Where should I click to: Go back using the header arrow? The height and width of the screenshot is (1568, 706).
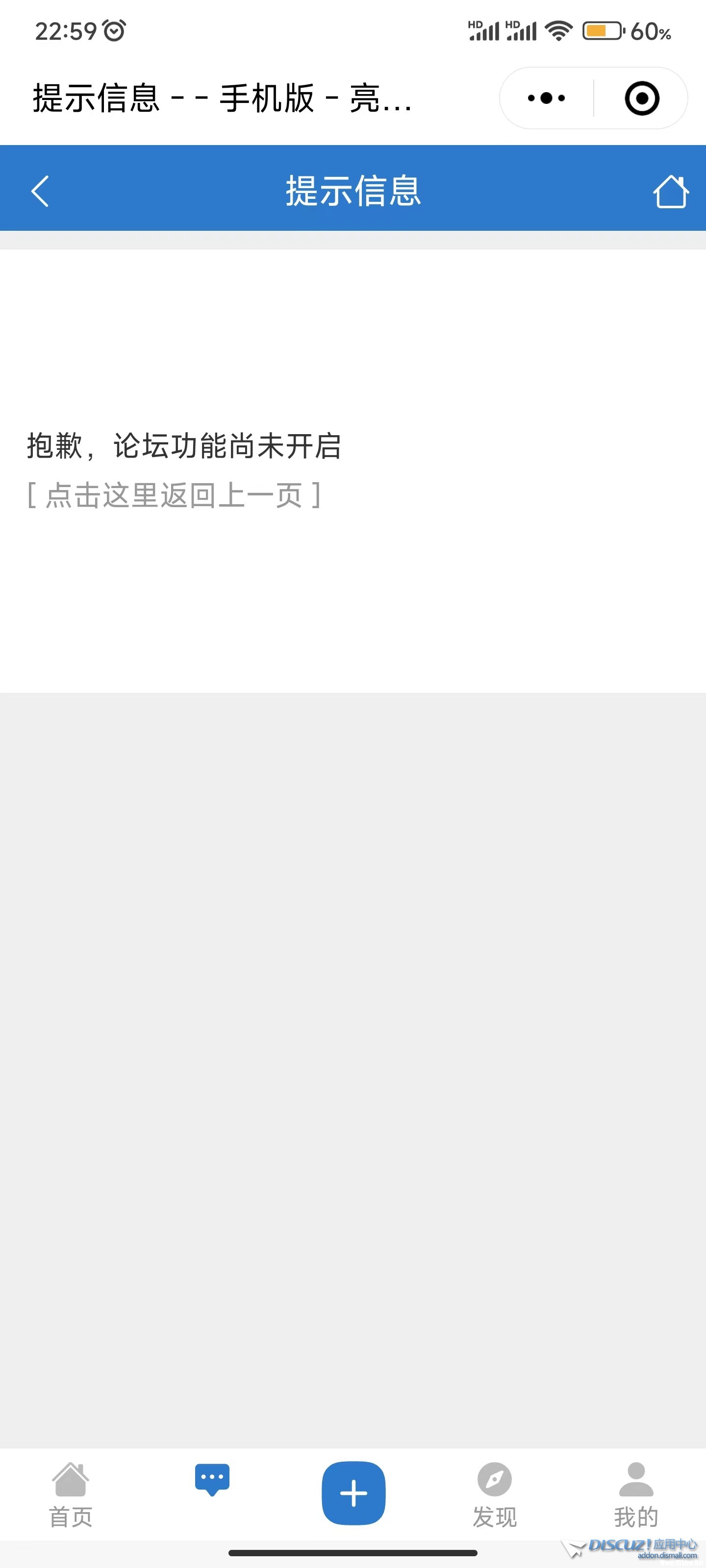pyautogui.click(x=40, y=191)
